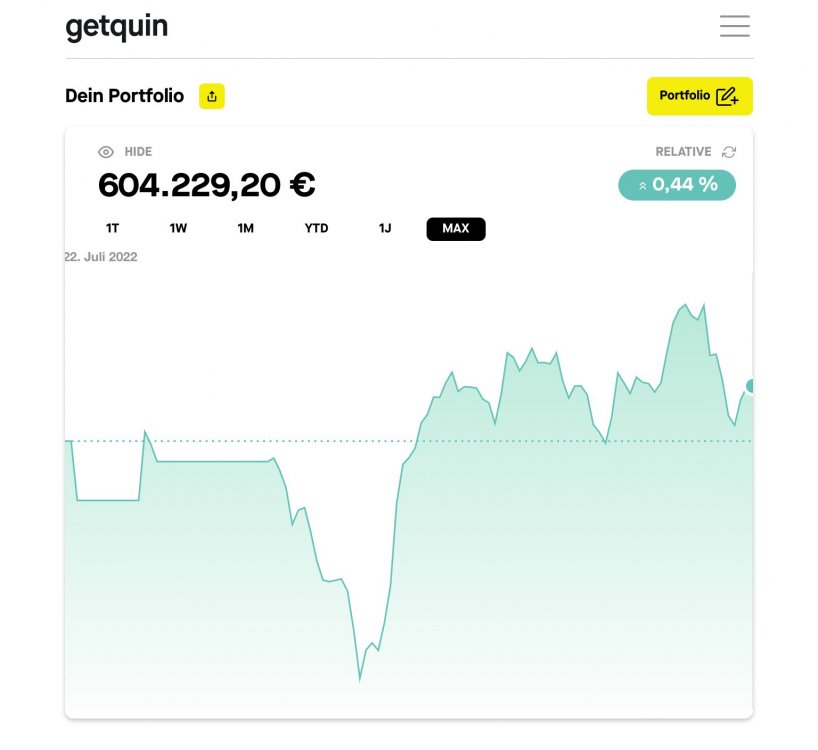Hide the portfolio value

coord(125,152)
